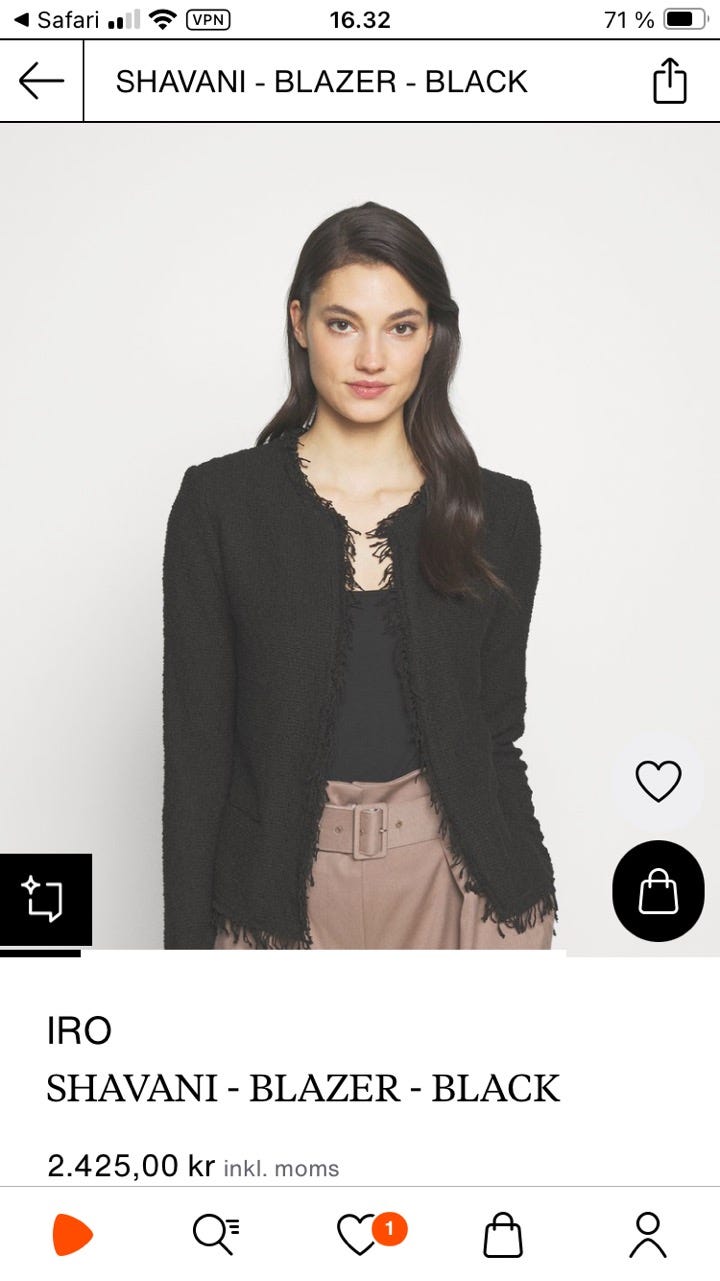This screenshot has height=1281, width=720.
Task: Open the shopping bag tab
Action: point(503,1236)
